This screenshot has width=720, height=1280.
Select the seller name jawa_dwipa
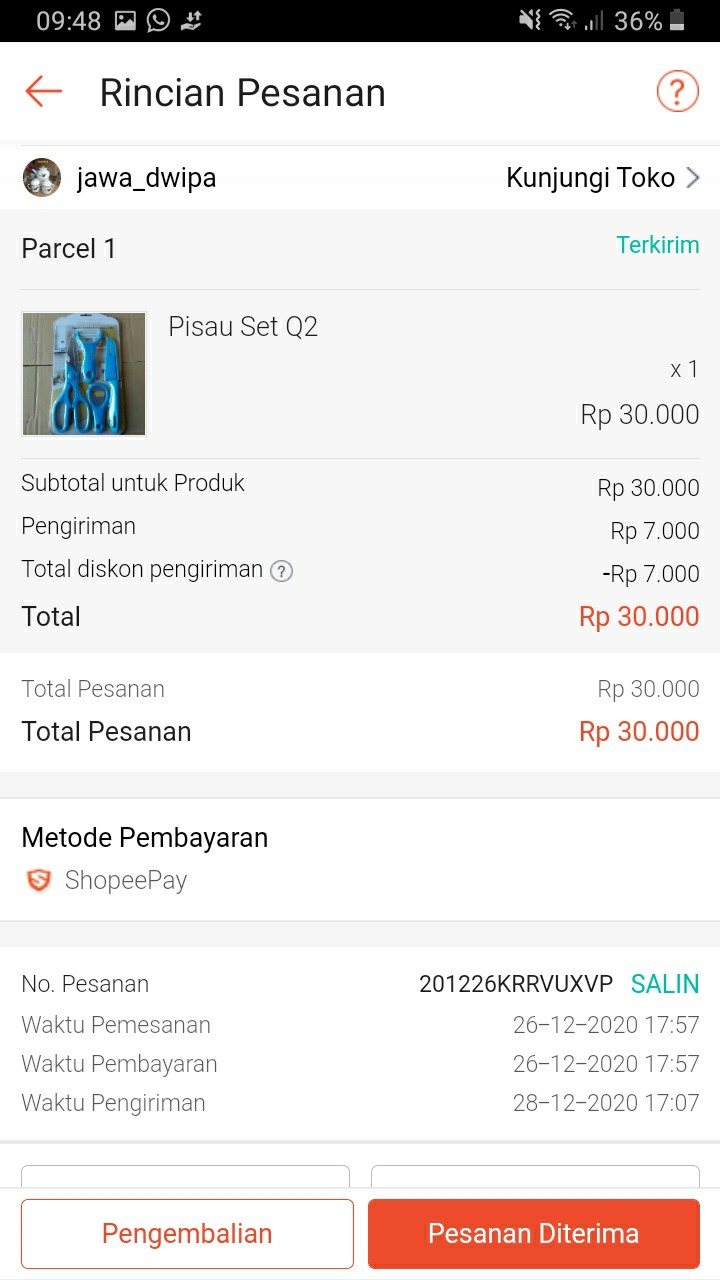click(x=146, y=177)
